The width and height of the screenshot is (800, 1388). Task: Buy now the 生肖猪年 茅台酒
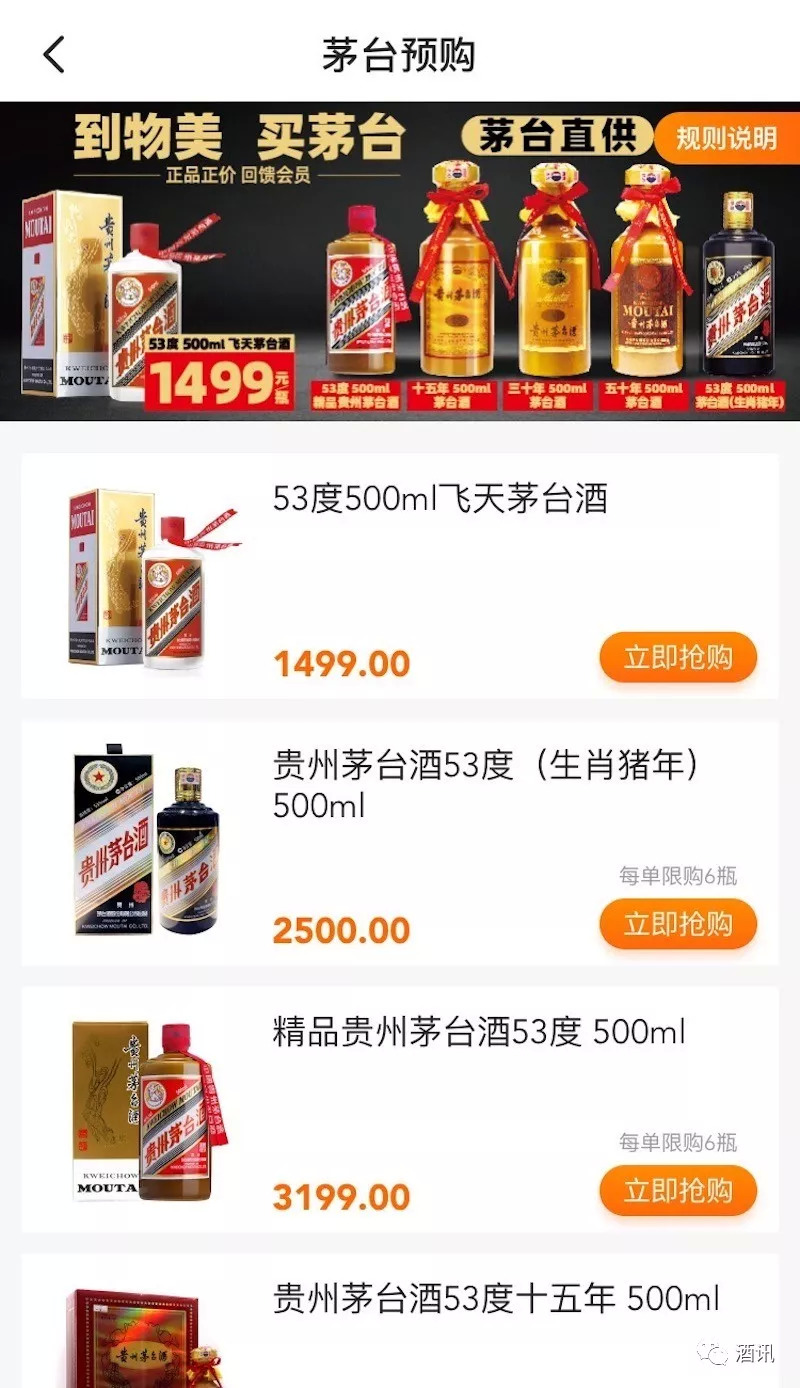point(678,924)
